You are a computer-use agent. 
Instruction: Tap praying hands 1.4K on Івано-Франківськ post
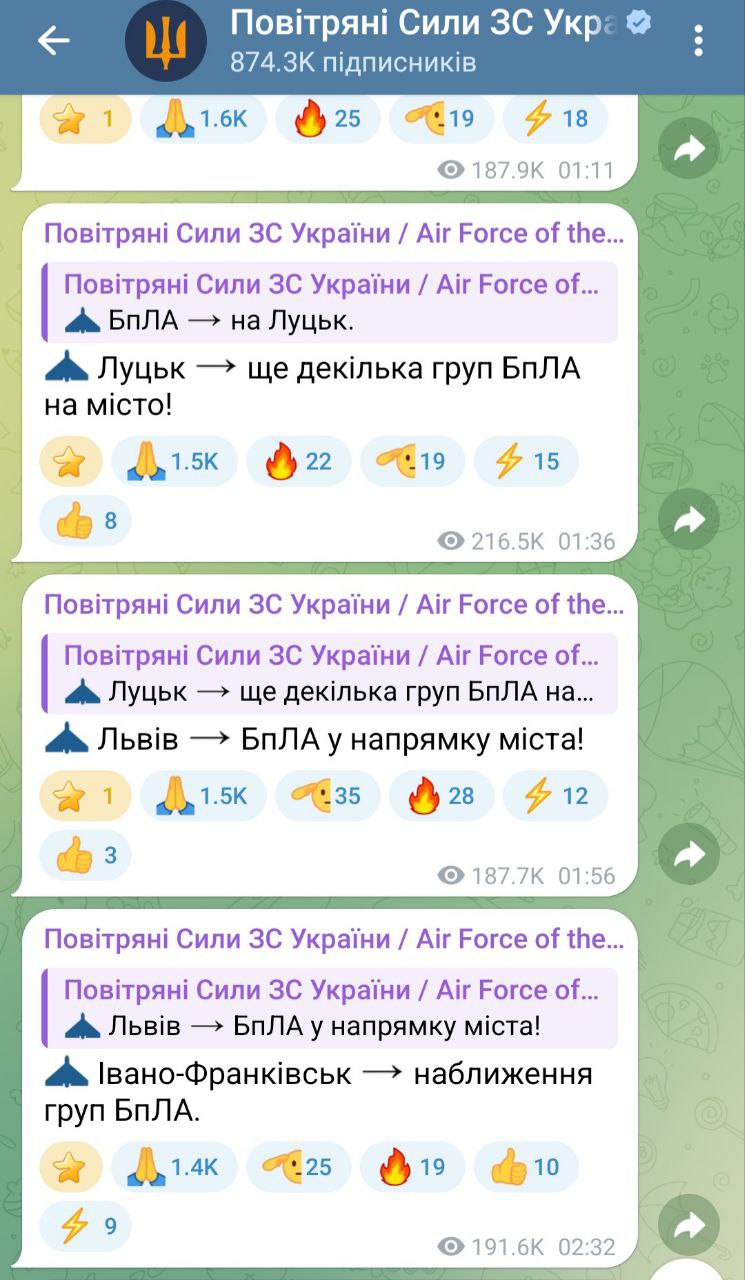(x=174, y=1167)
